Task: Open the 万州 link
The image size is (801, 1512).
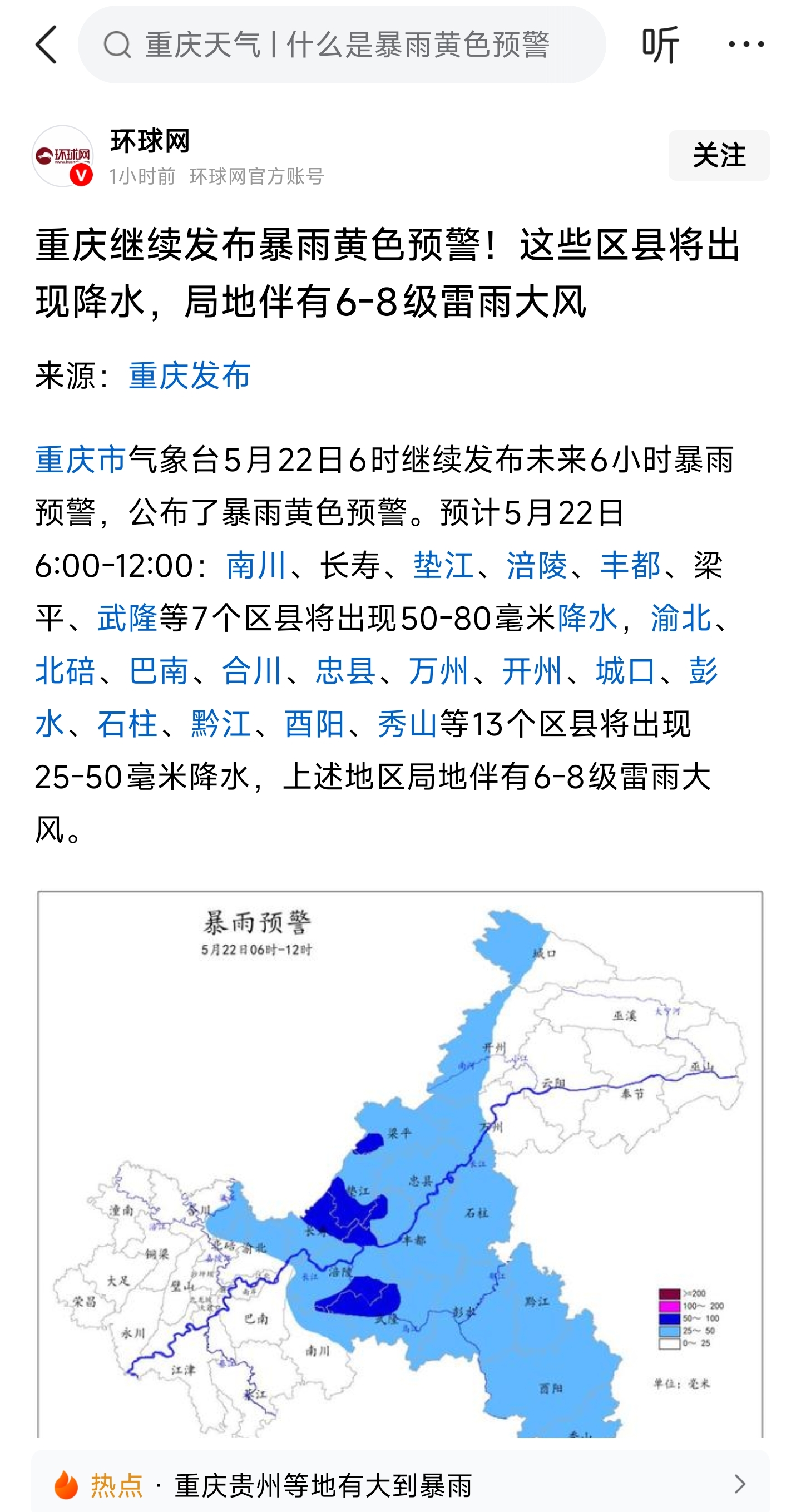Action: [438, 671]
